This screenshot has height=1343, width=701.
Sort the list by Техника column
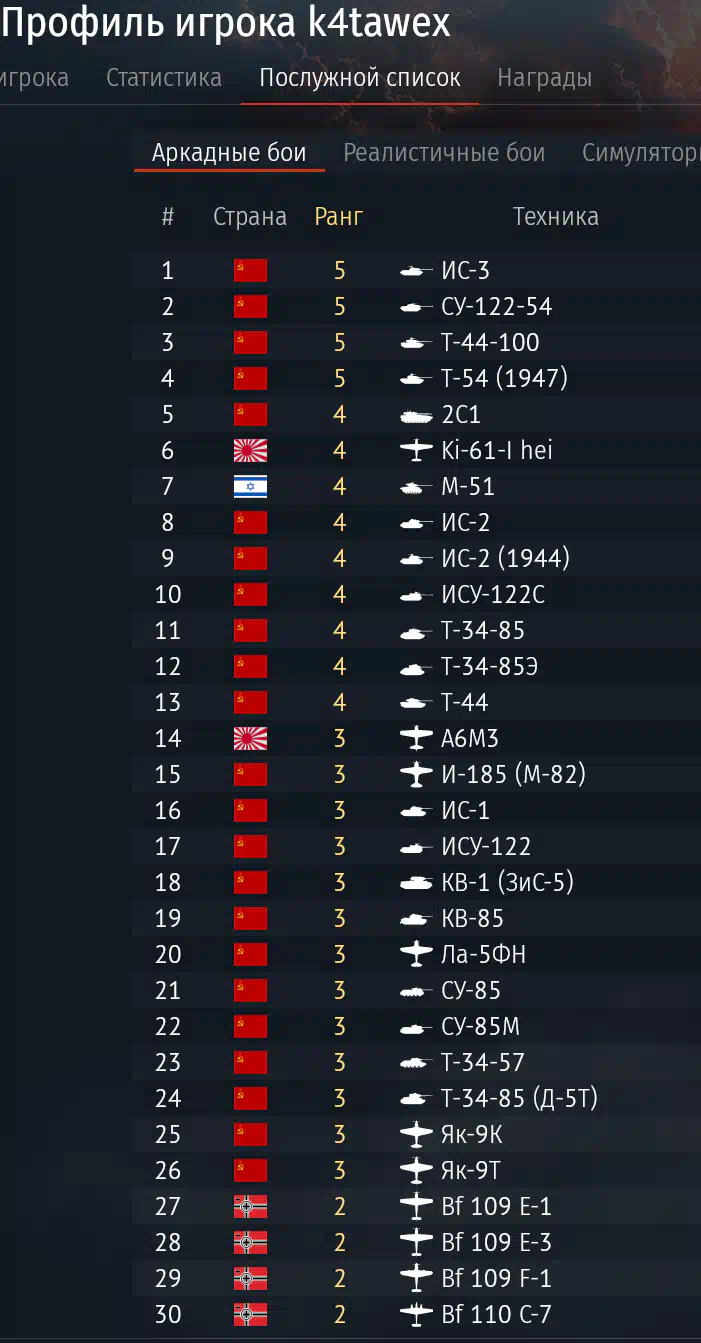tap(556, 217)
